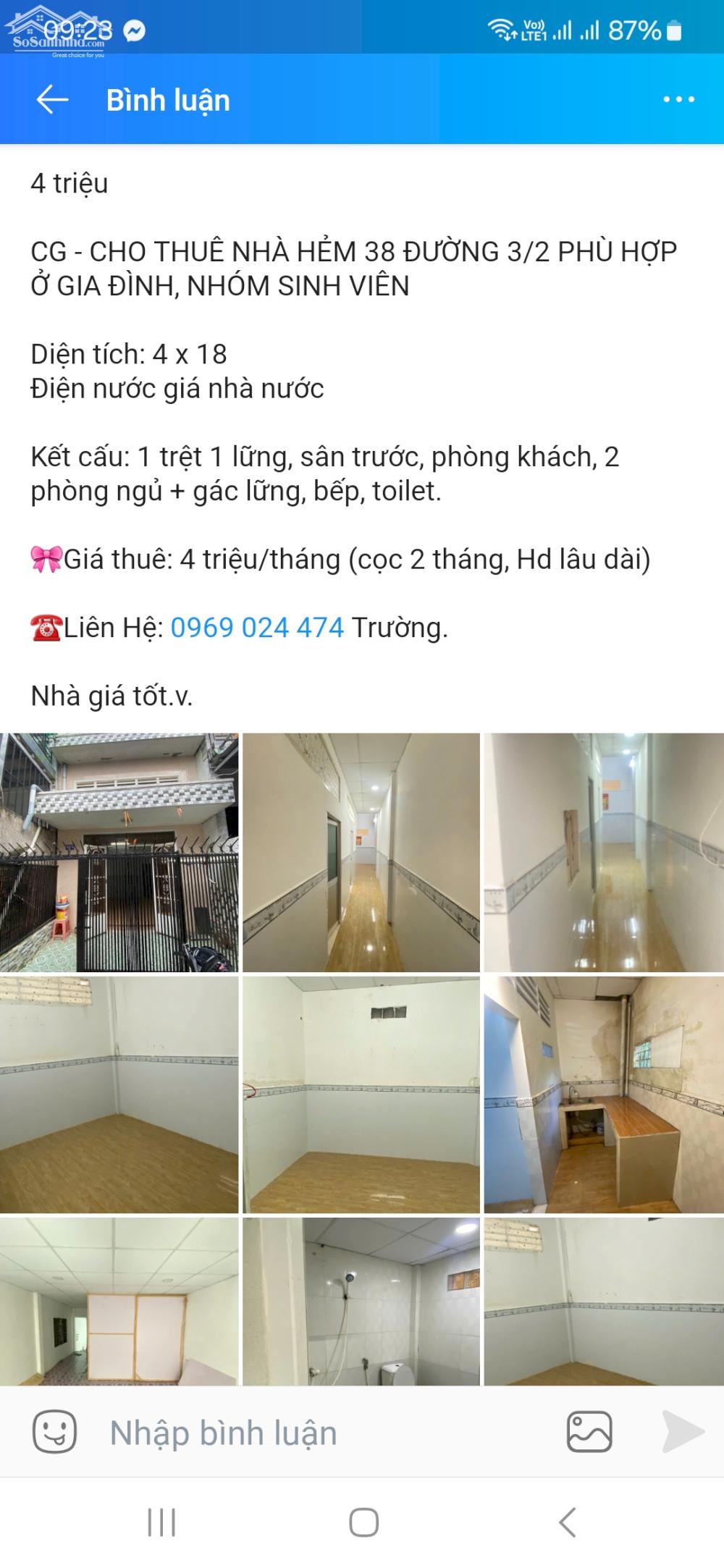Send the comment

click(682, 1432)
